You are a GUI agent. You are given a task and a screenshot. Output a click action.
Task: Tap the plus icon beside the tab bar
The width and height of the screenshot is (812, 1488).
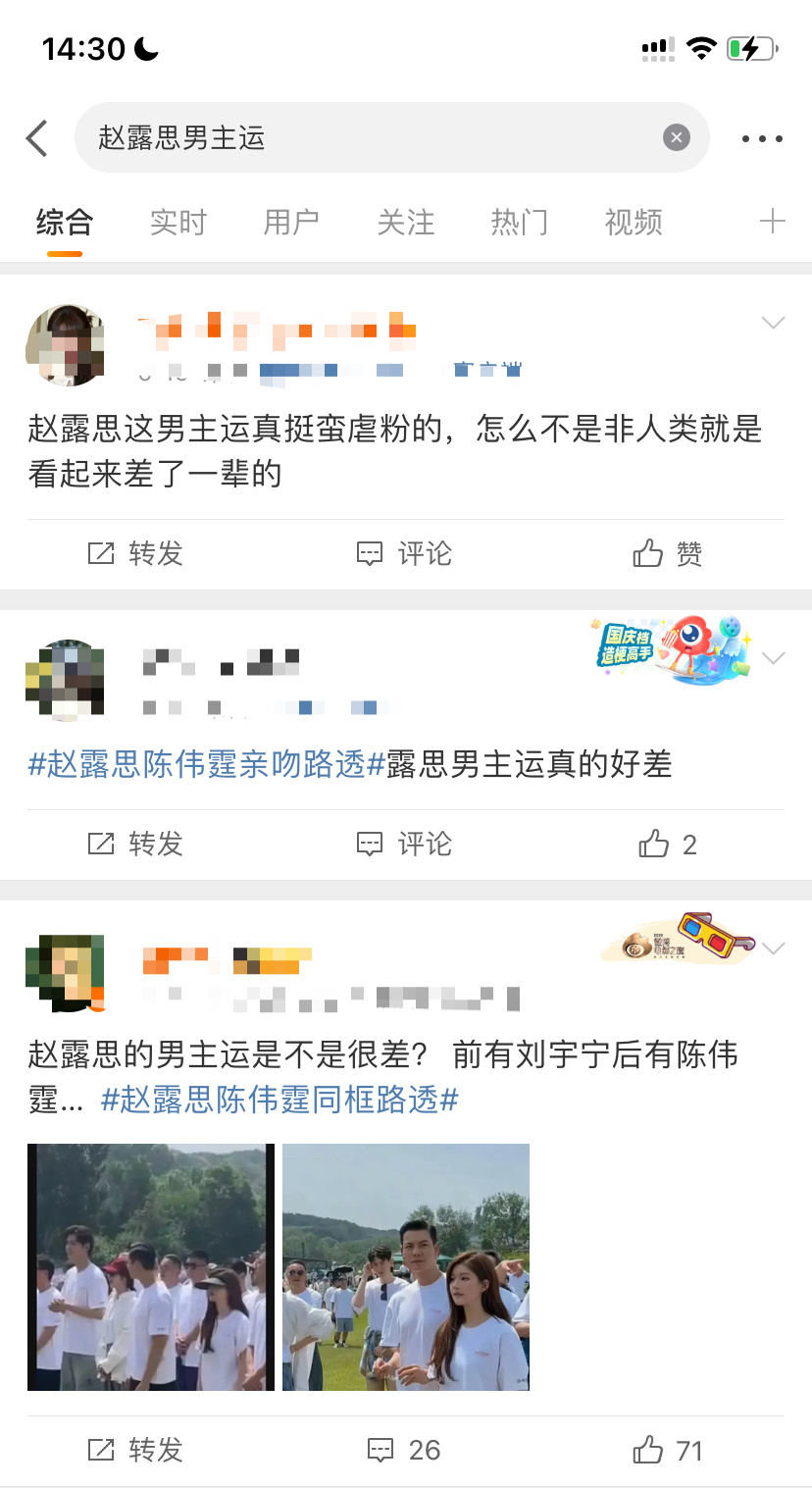point(775,223)
